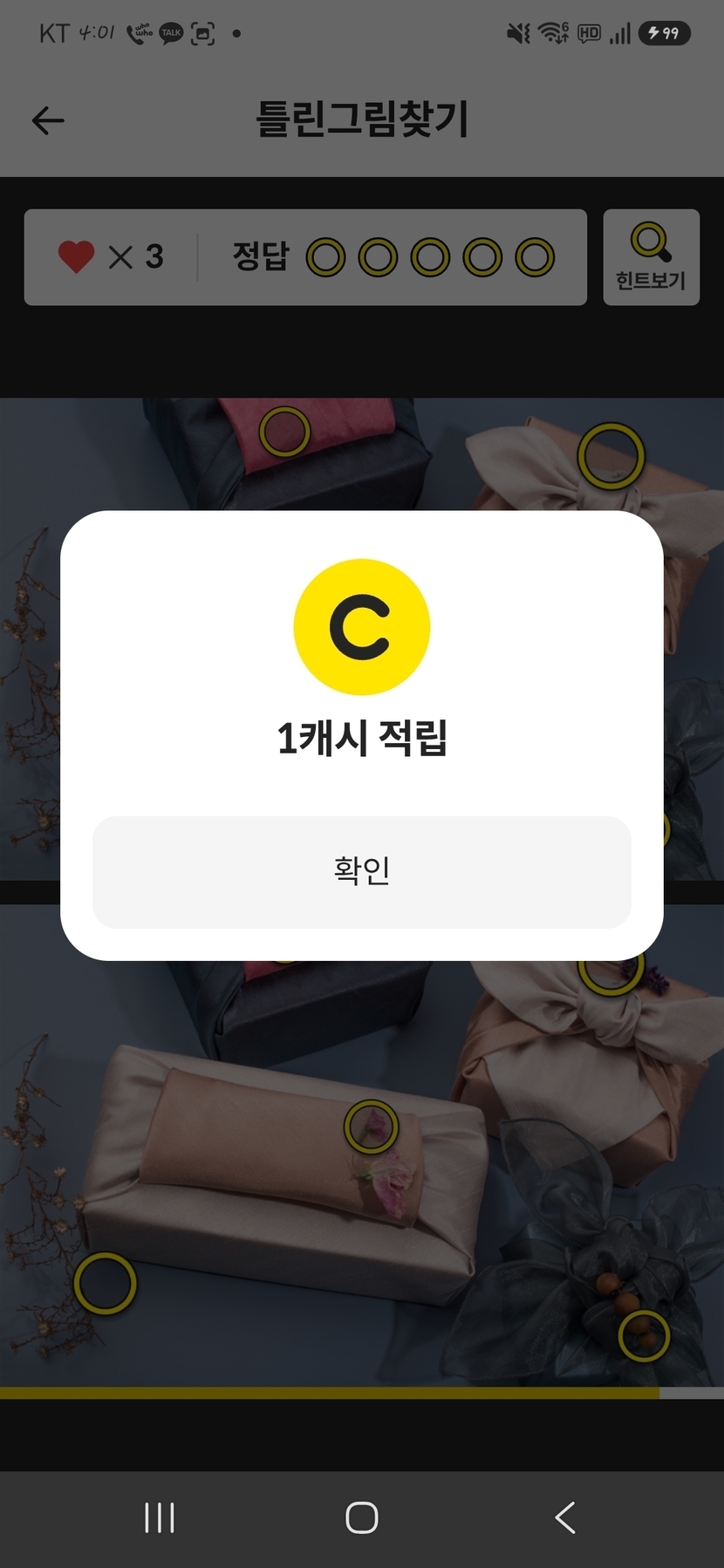Tap the system home button
724x1568 pixels.
[361, 1517]
